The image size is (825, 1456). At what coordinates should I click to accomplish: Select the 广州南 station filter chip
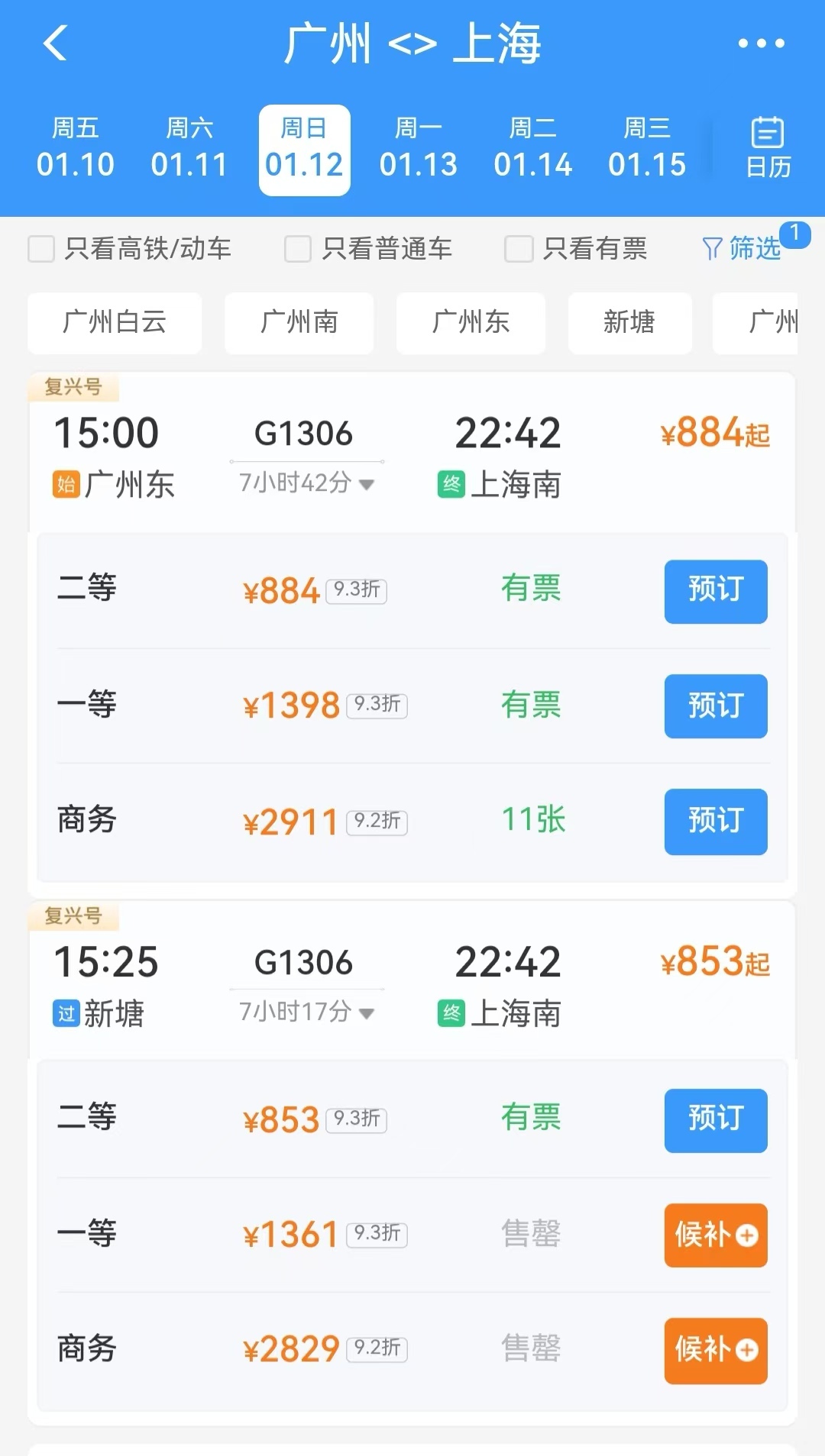[299, 323]
